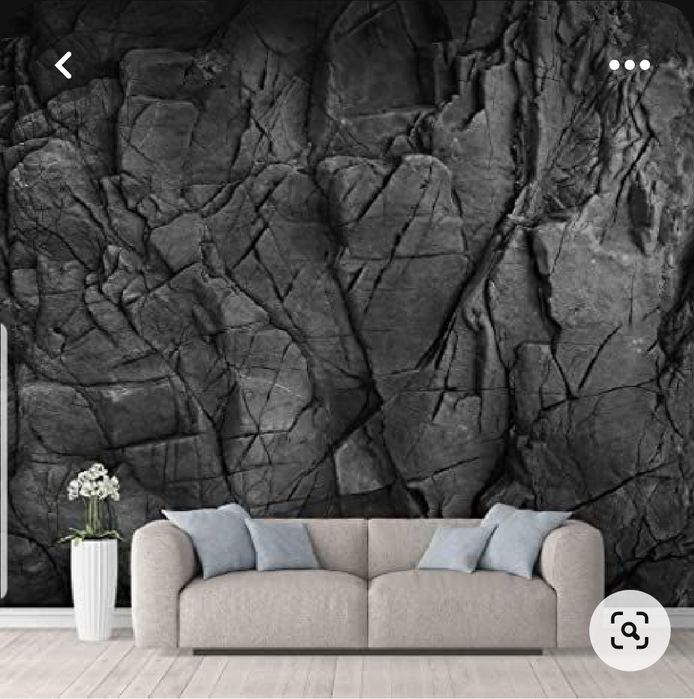The width and height of the screenshot is (694, 699).
Task: Tap the visual search lens button
Action: 629,630
